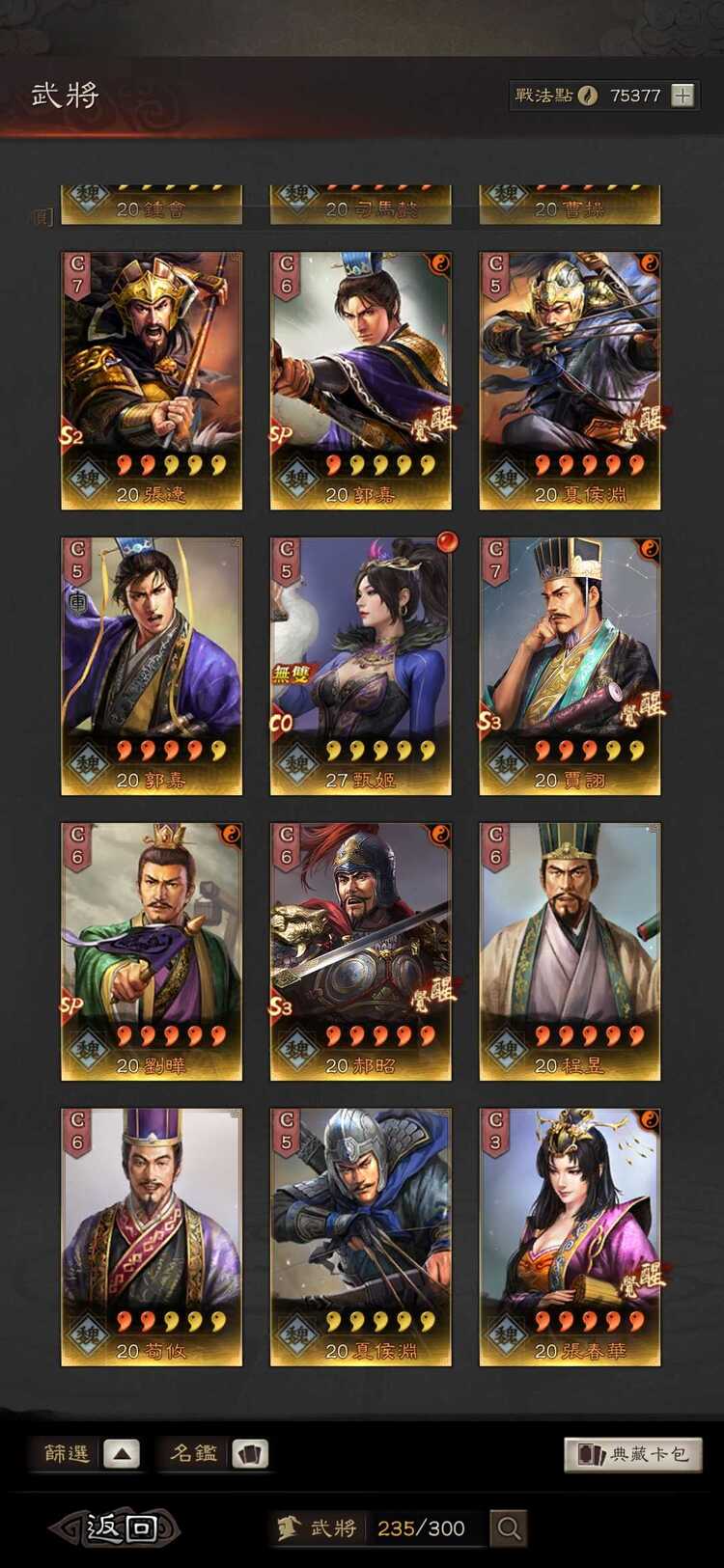Open the awakened 郭嘉 SP card
This screenshot has width=724, height=1568.
(x=361, y=380)
